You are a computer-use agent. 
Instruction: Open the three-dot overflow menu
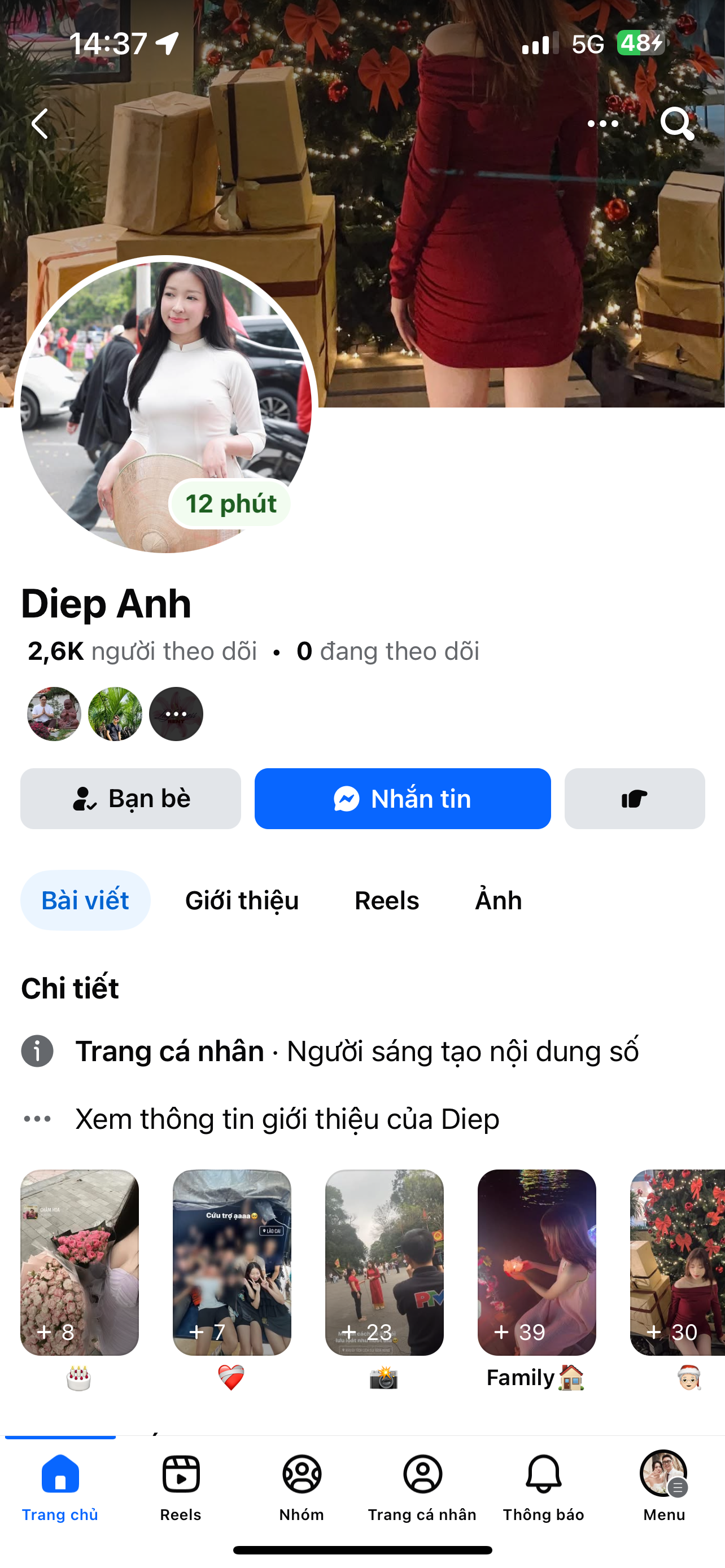(602, 124)
